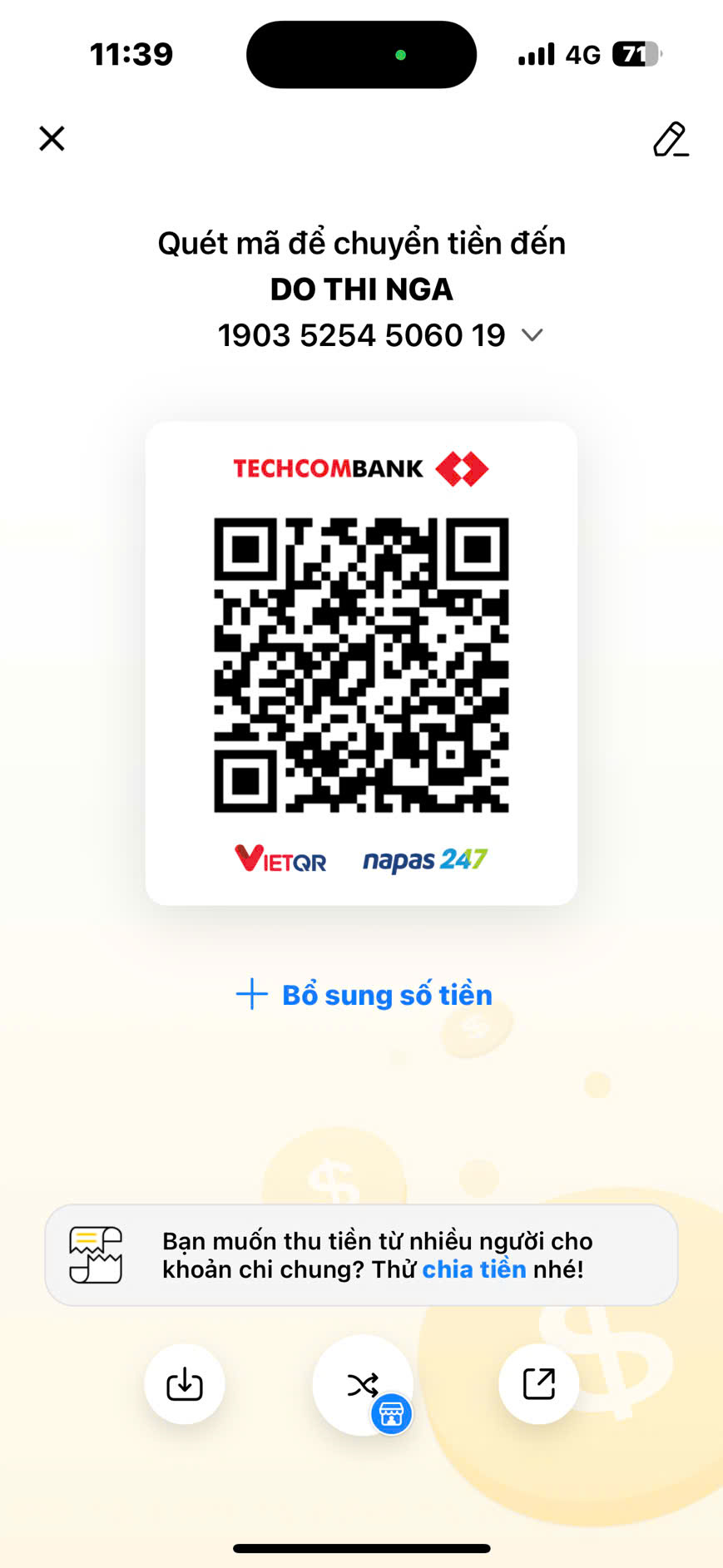Image resolution: width=723 pixels, height=1568 pixels.
Task: Tap the shuffle switch QR type button
Action: [x=363, y=1385]
